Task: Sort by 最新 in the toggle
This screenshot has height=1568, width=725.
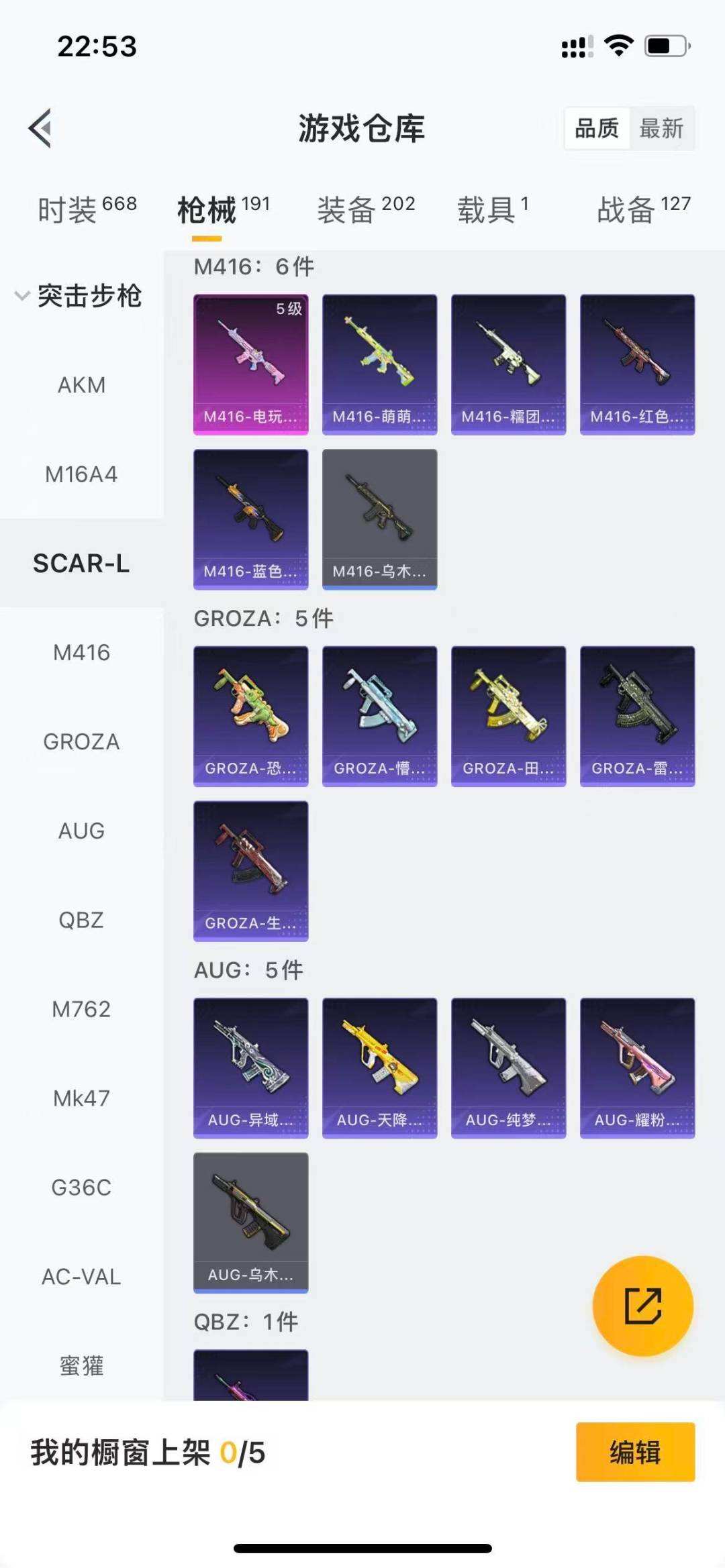Action: [661, 128]
